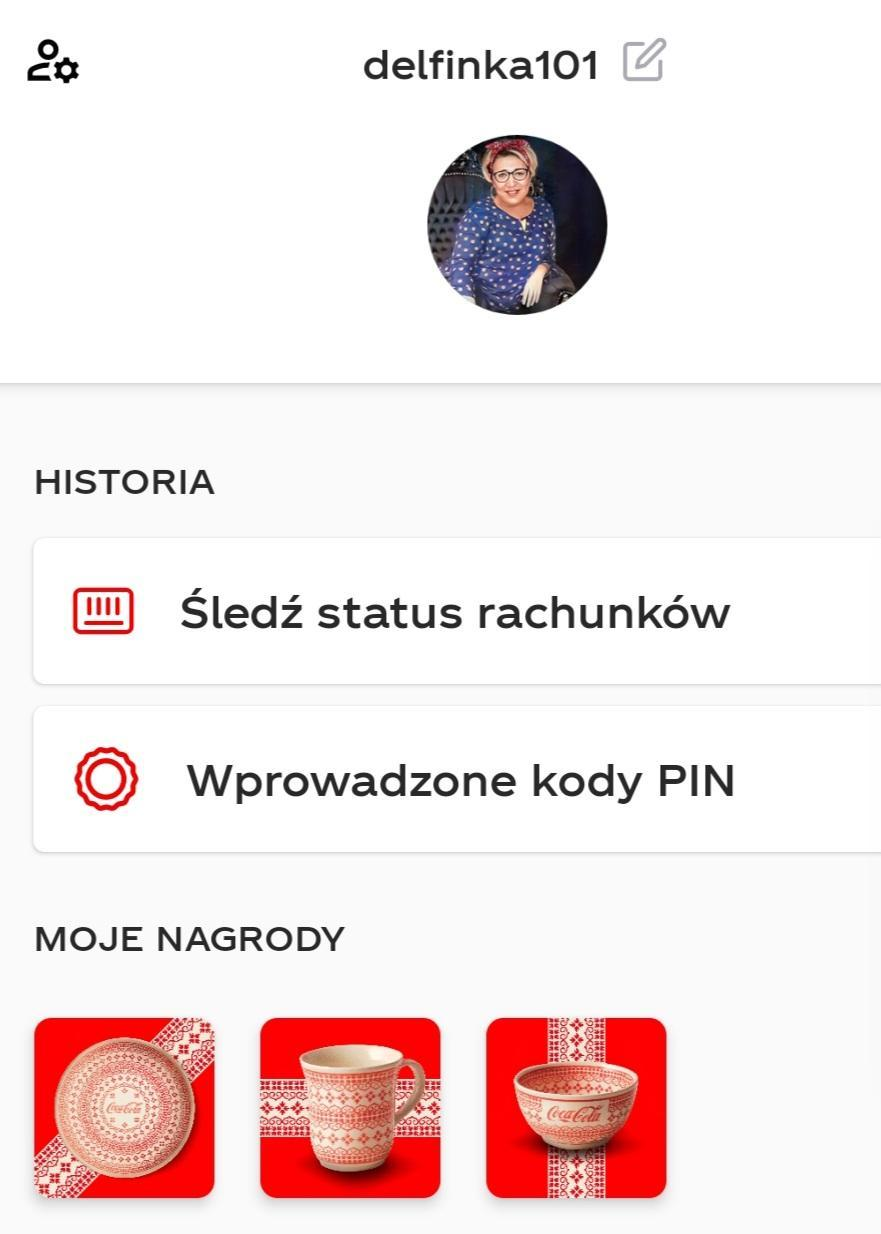The width and height of the screenshot is (881, 1234).
Task: Tap the profile avatar picture
Action: pyautogui.click(x=517, y=225)
